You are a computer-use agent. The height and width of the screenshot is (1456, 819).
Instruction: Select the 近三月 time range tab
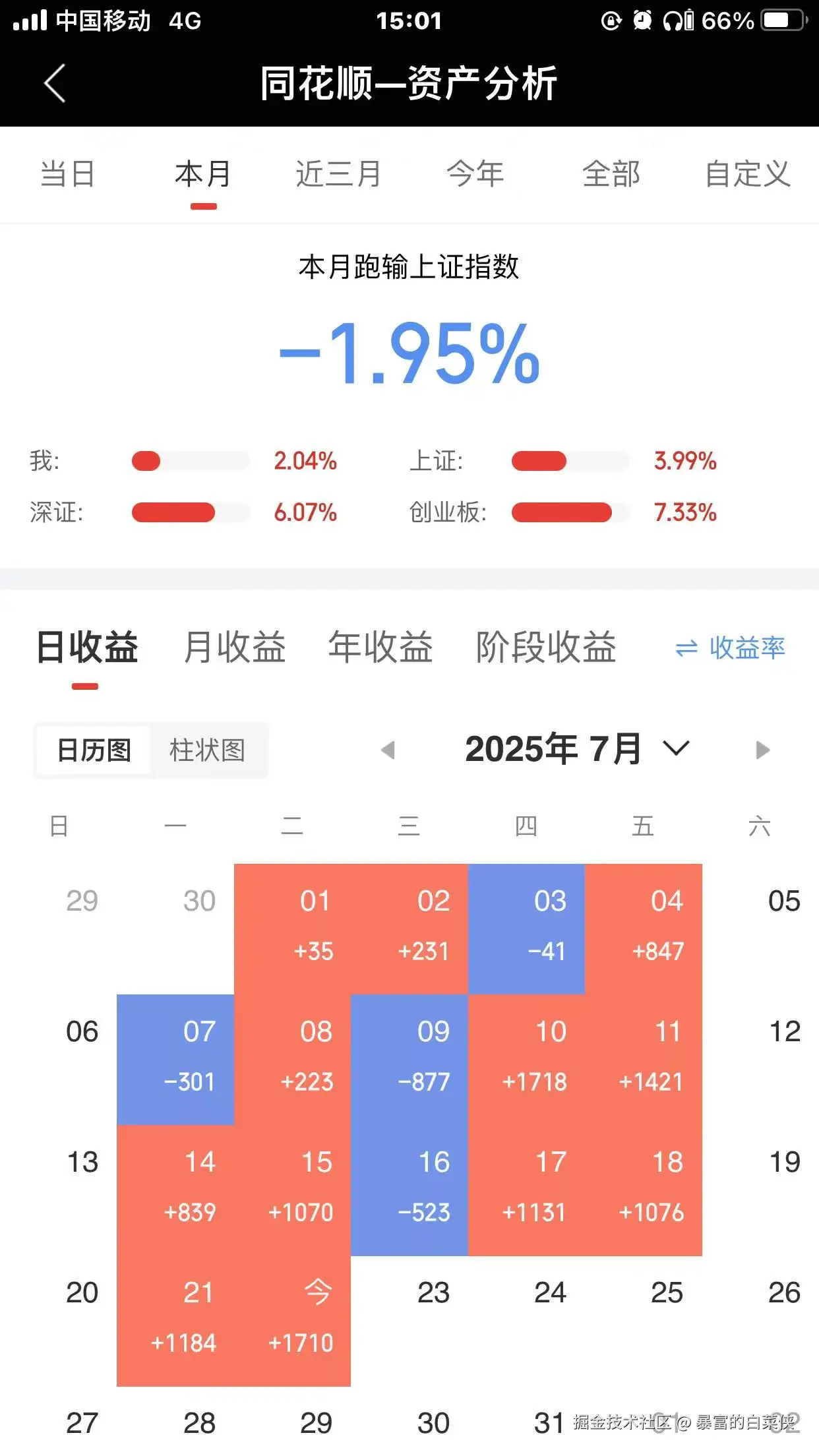(x=338, y=175)
